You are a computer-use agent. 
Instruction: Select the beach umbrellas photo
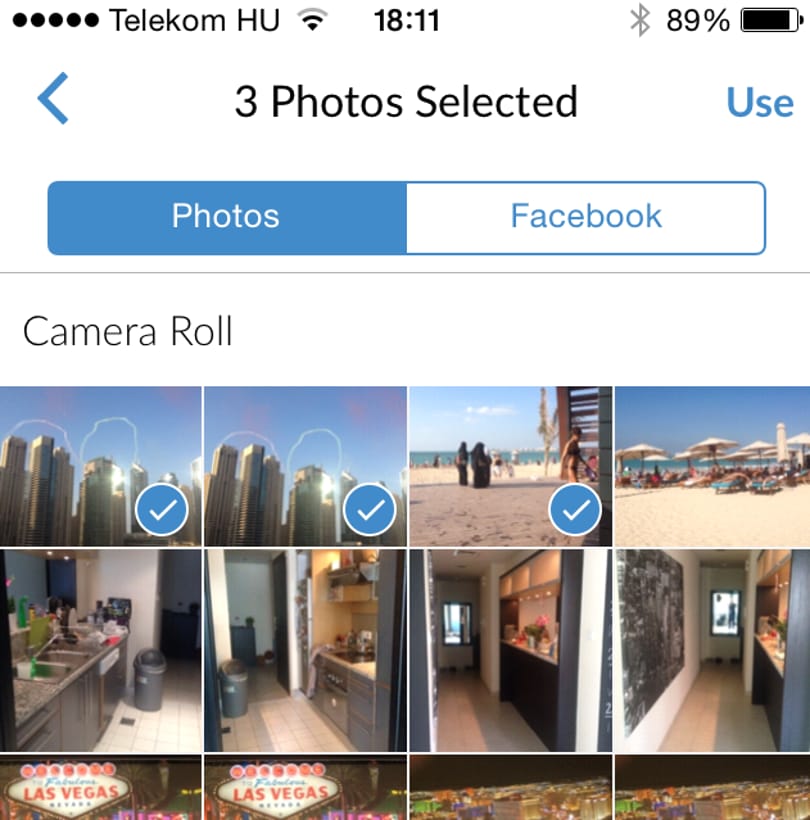[712, 466]
